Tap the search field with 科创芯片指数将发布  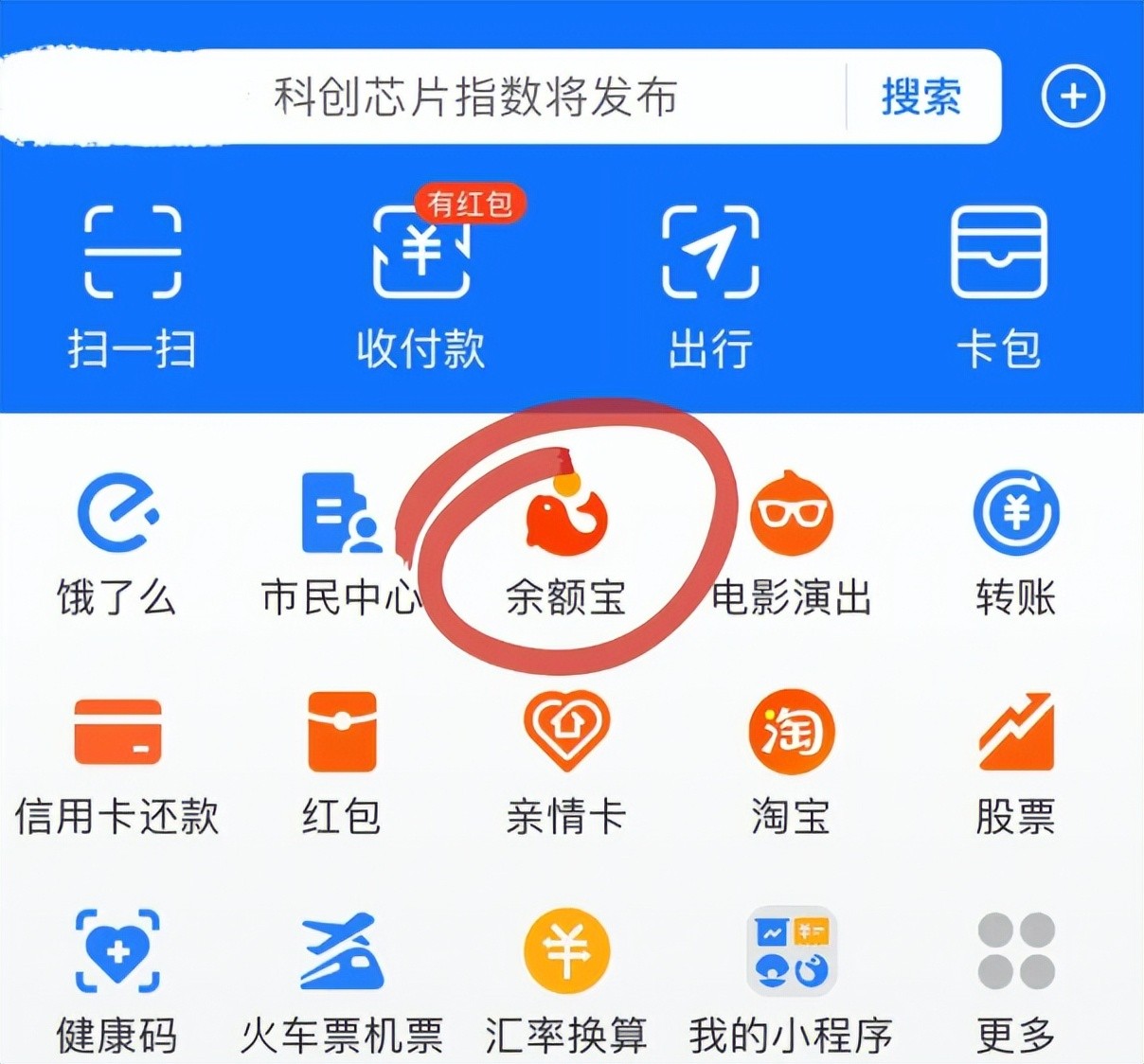click(474, 97)
